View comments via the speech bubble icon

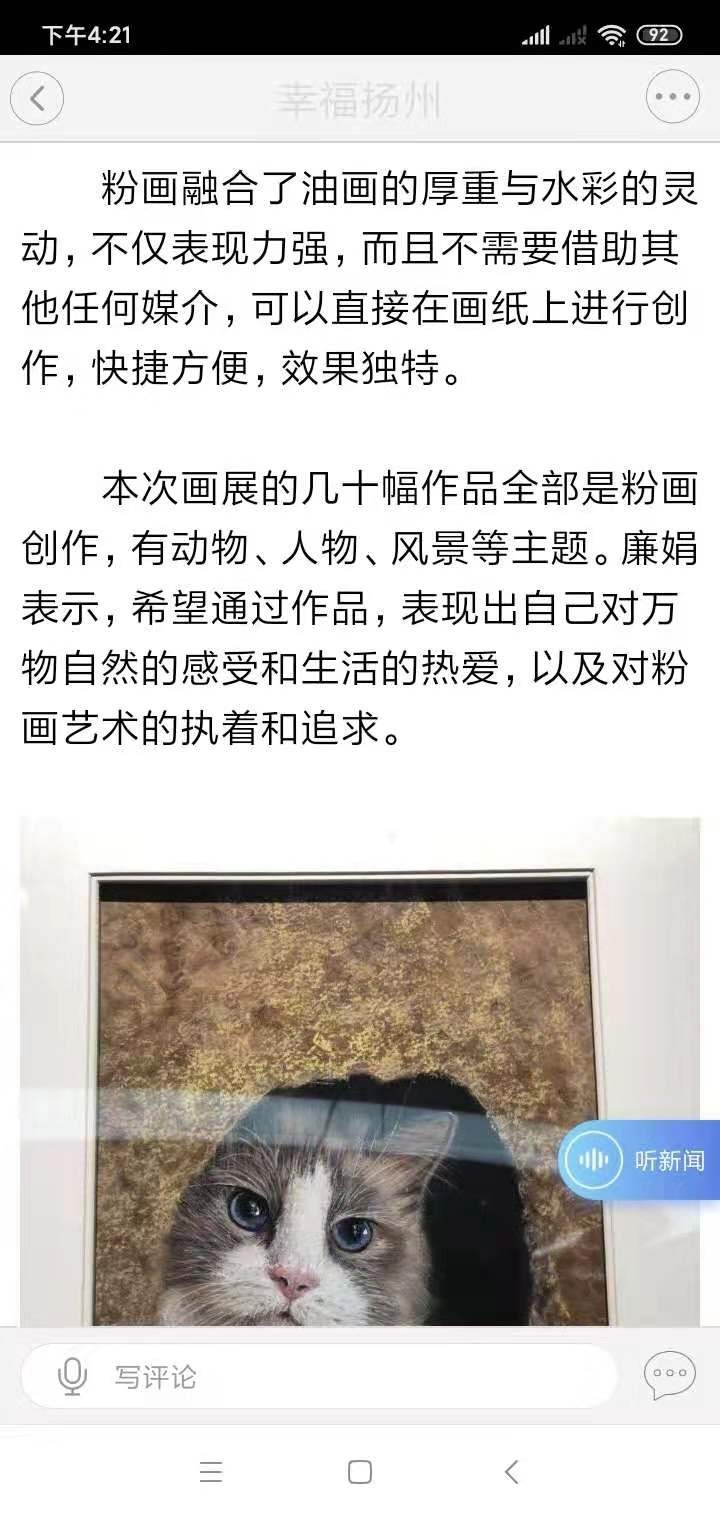coord(669,1374)
